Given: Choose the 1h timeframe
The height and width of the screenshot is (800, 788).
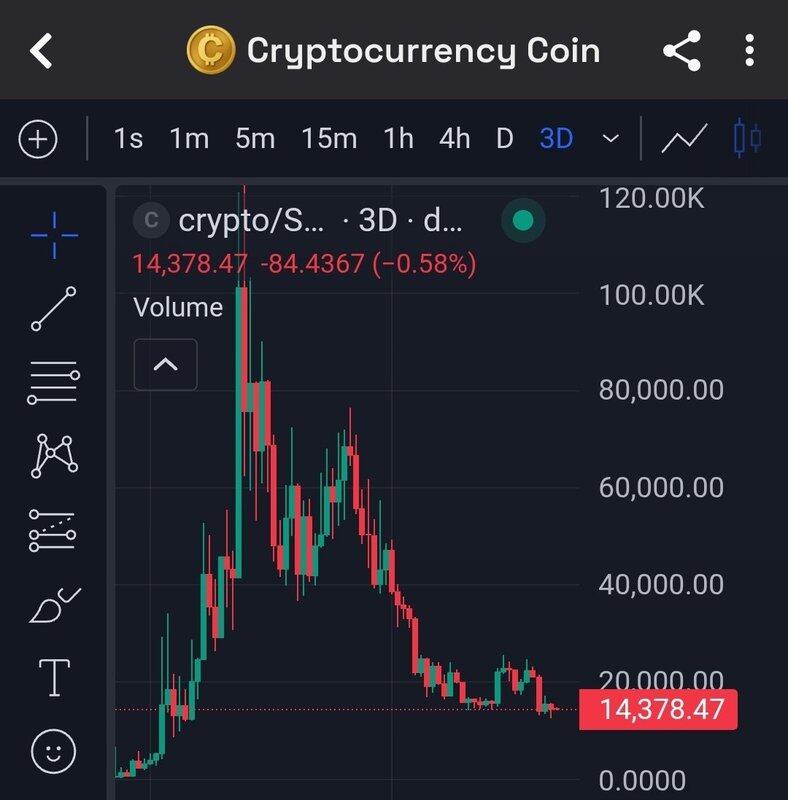Looking at the screenshot, I should click(x=398, y=139).
